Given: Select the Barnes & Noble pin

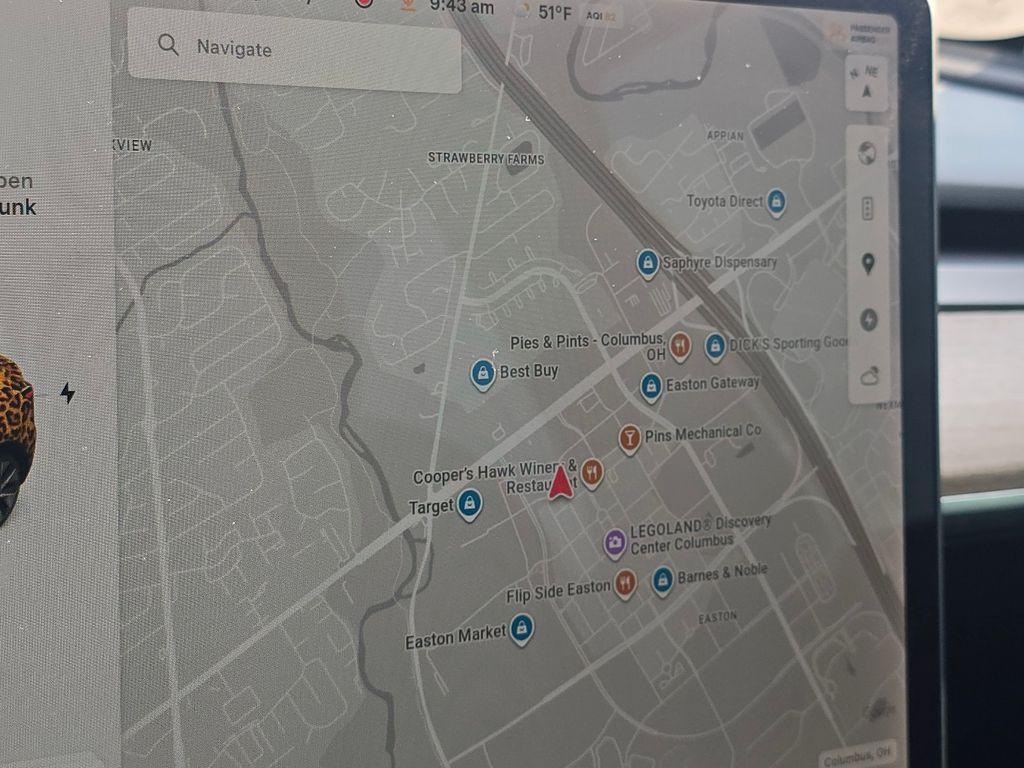Looking at the screenshot, I should 662,579.
